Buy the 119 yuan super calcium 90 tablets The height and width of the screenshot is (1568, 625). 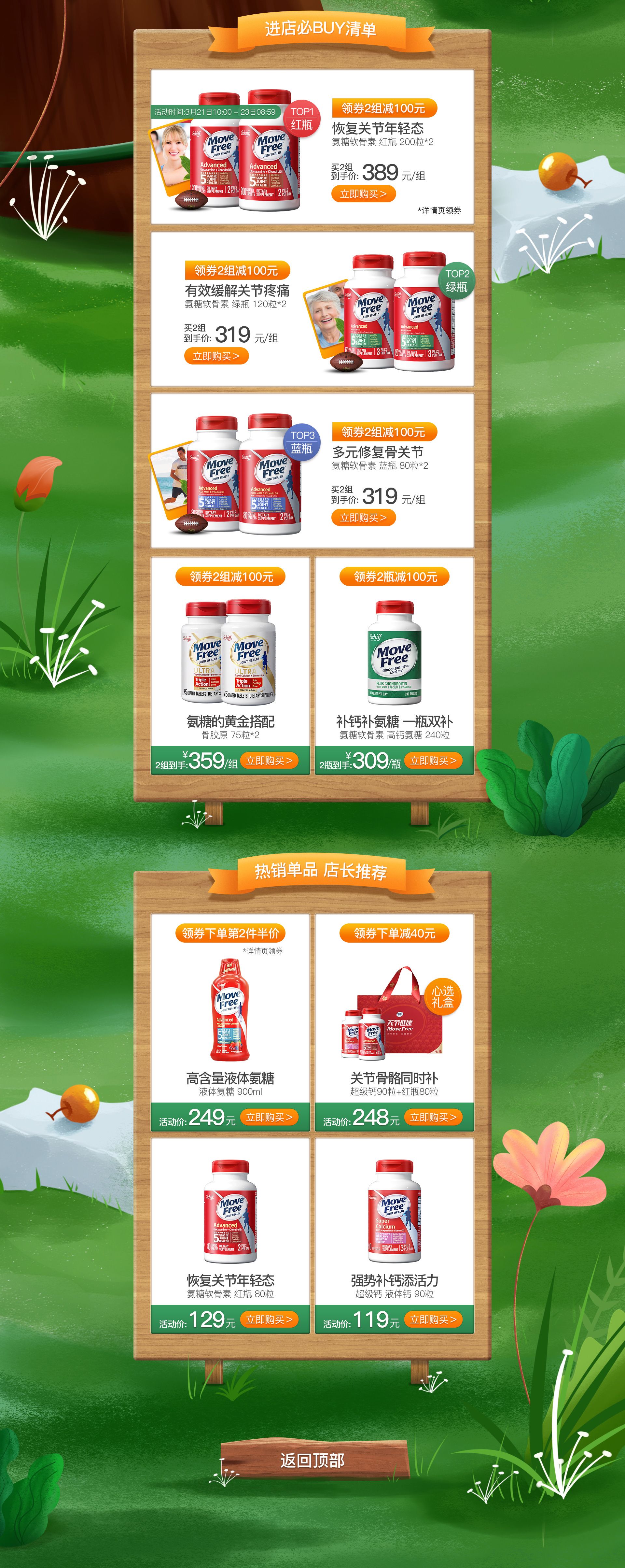click(433, 1320)
